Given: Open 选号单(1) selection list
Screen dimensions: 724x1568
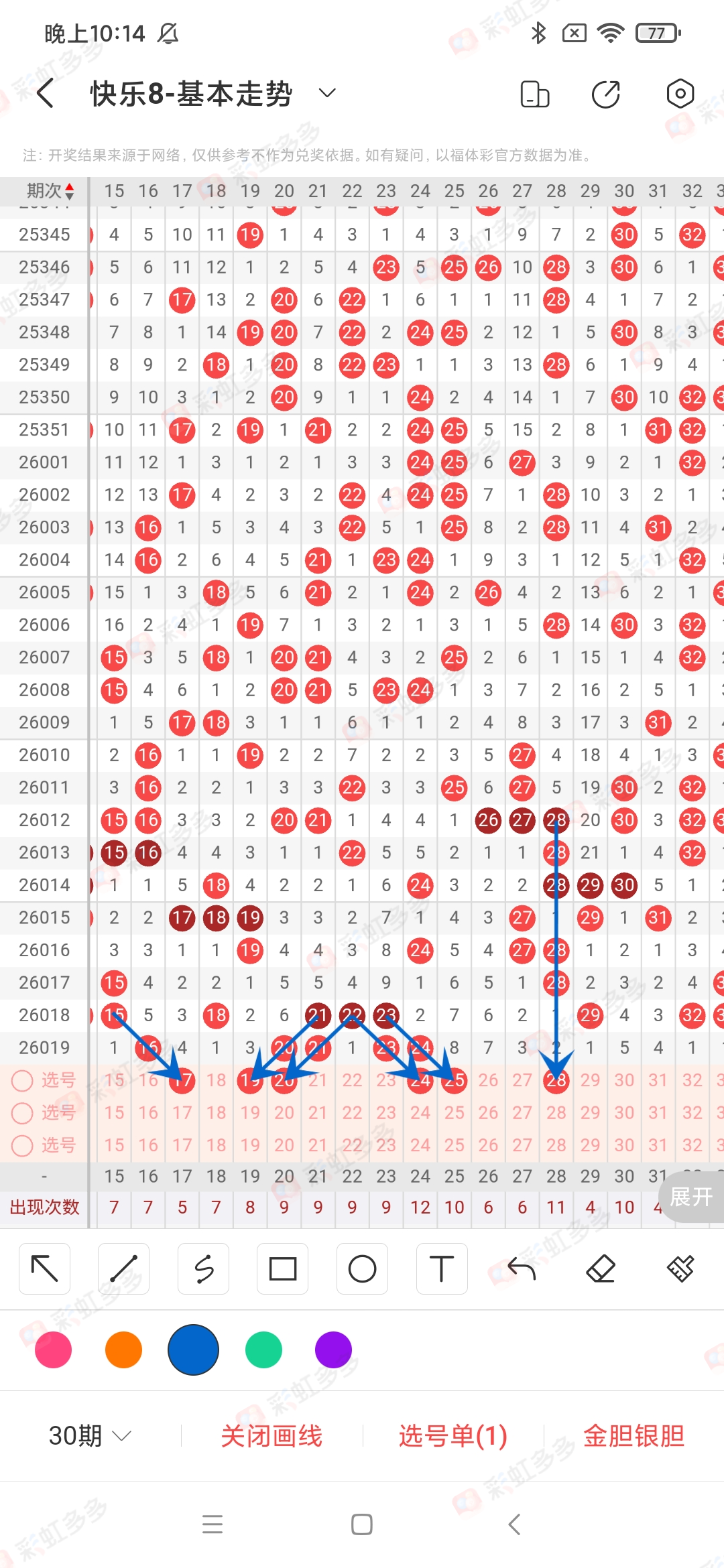Looking at the screenshot, I should [452, 1436].
